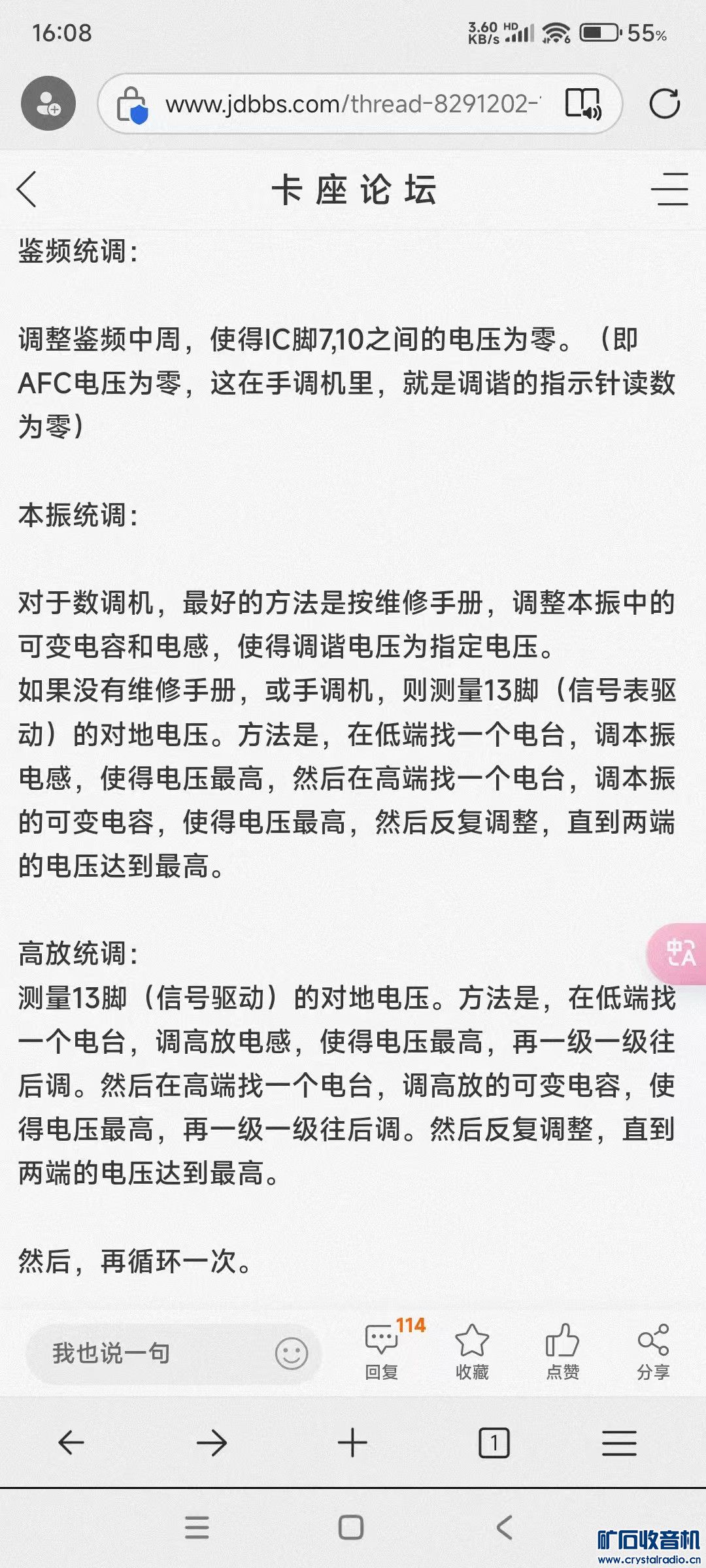This screenshot has width=706, height=1568.
Task: Show the open tabs switcher
Action: click(494, 1442)
